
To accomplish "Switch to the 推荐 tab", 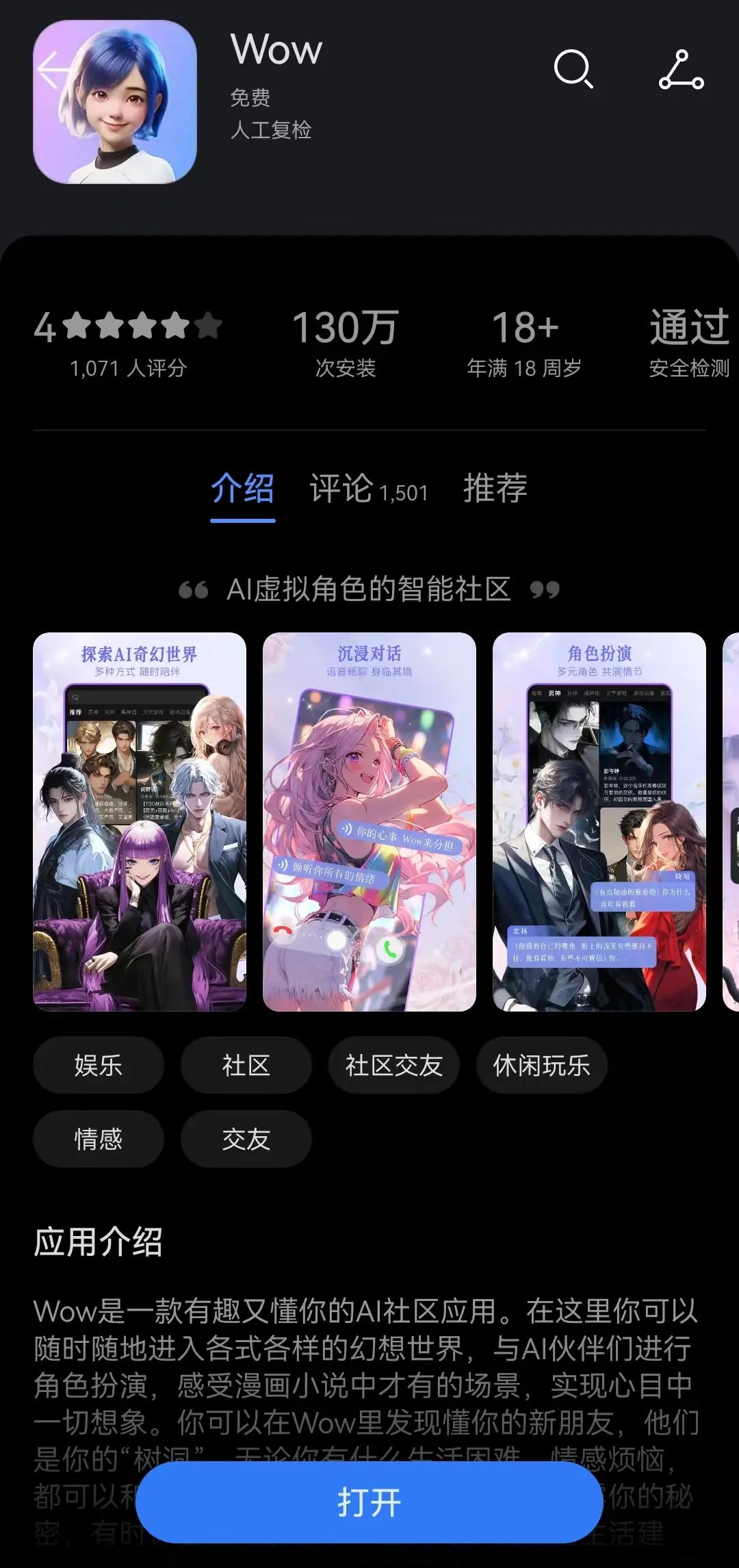I will pos(496,489).
